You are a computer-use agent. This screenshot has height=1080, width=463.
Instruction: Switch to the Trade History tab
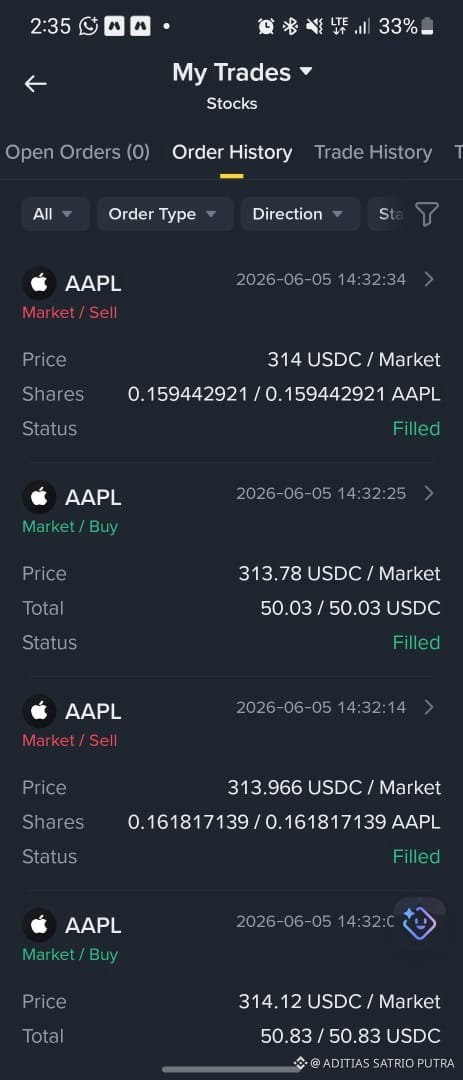[x=373, y=152]
